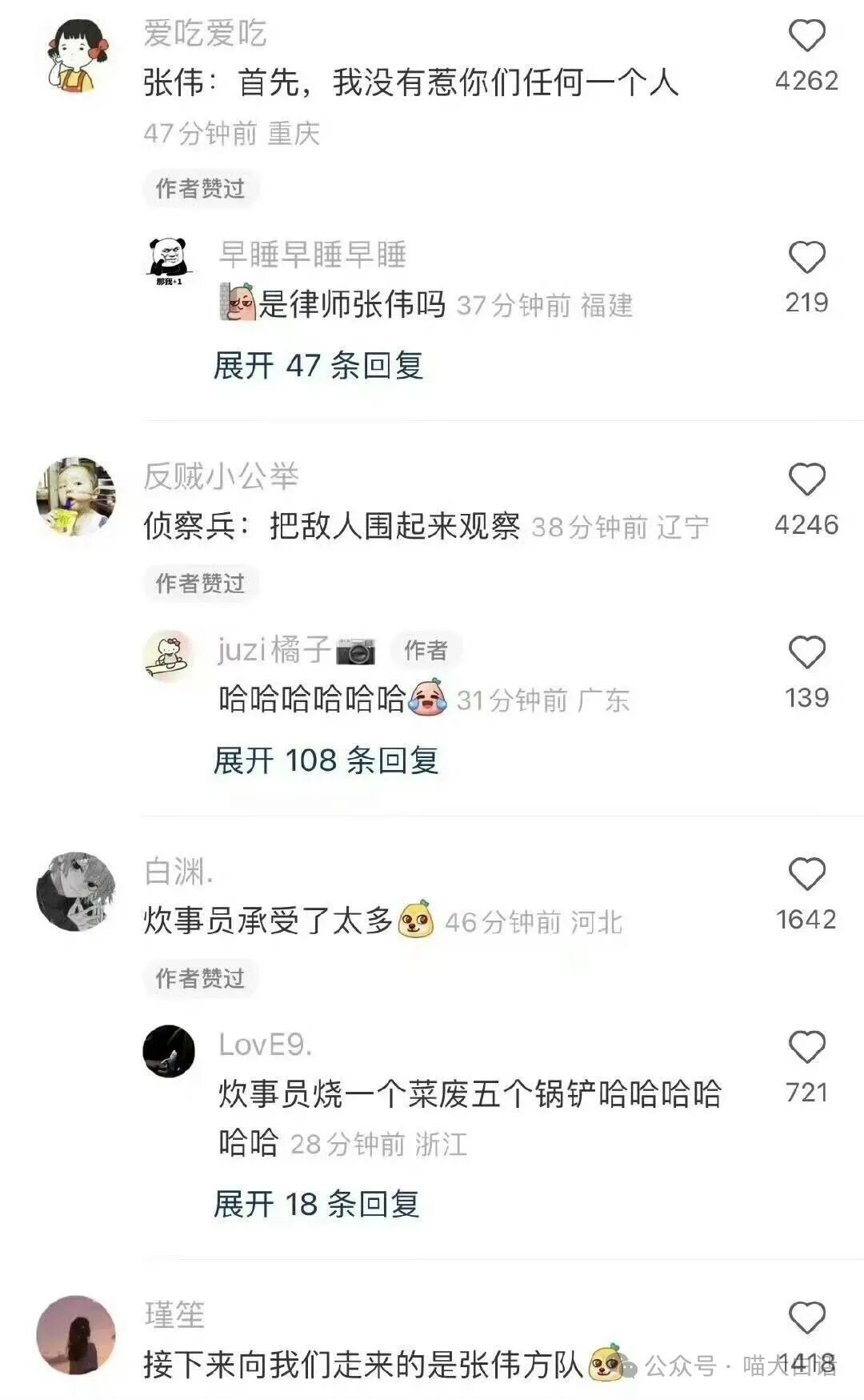Open juzi橘子 author's avatar
The image size is (864, 1400).
[x=169, y=656]
